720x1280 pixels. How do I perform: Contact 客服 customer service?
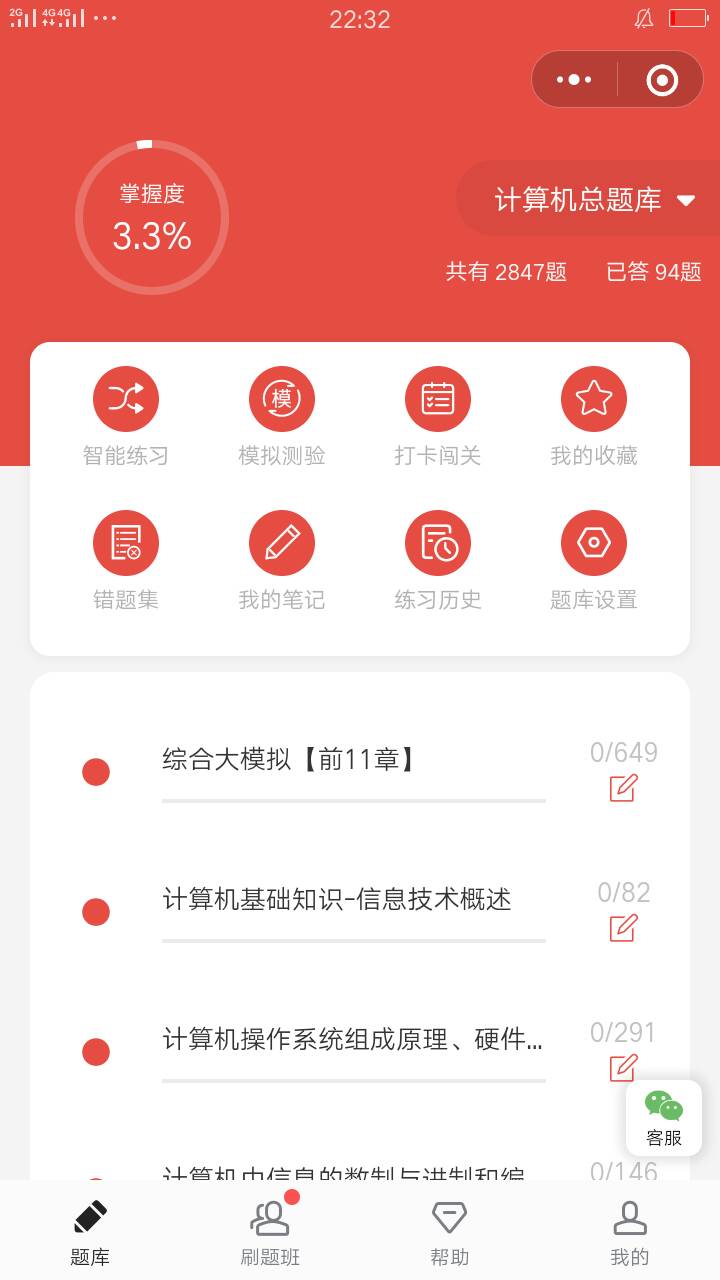point(664,1118)
